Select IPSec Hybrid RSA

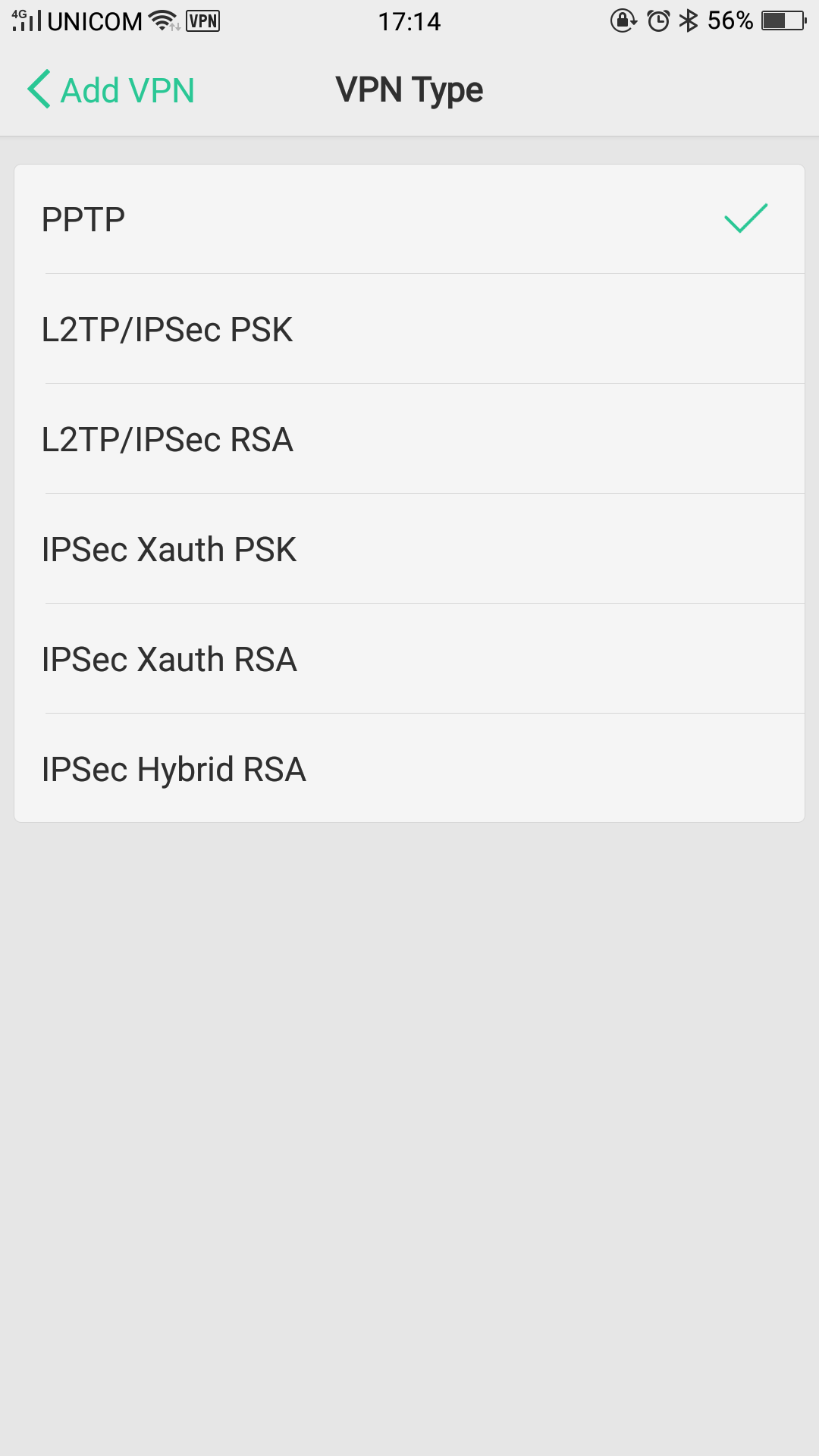[409, 770]
